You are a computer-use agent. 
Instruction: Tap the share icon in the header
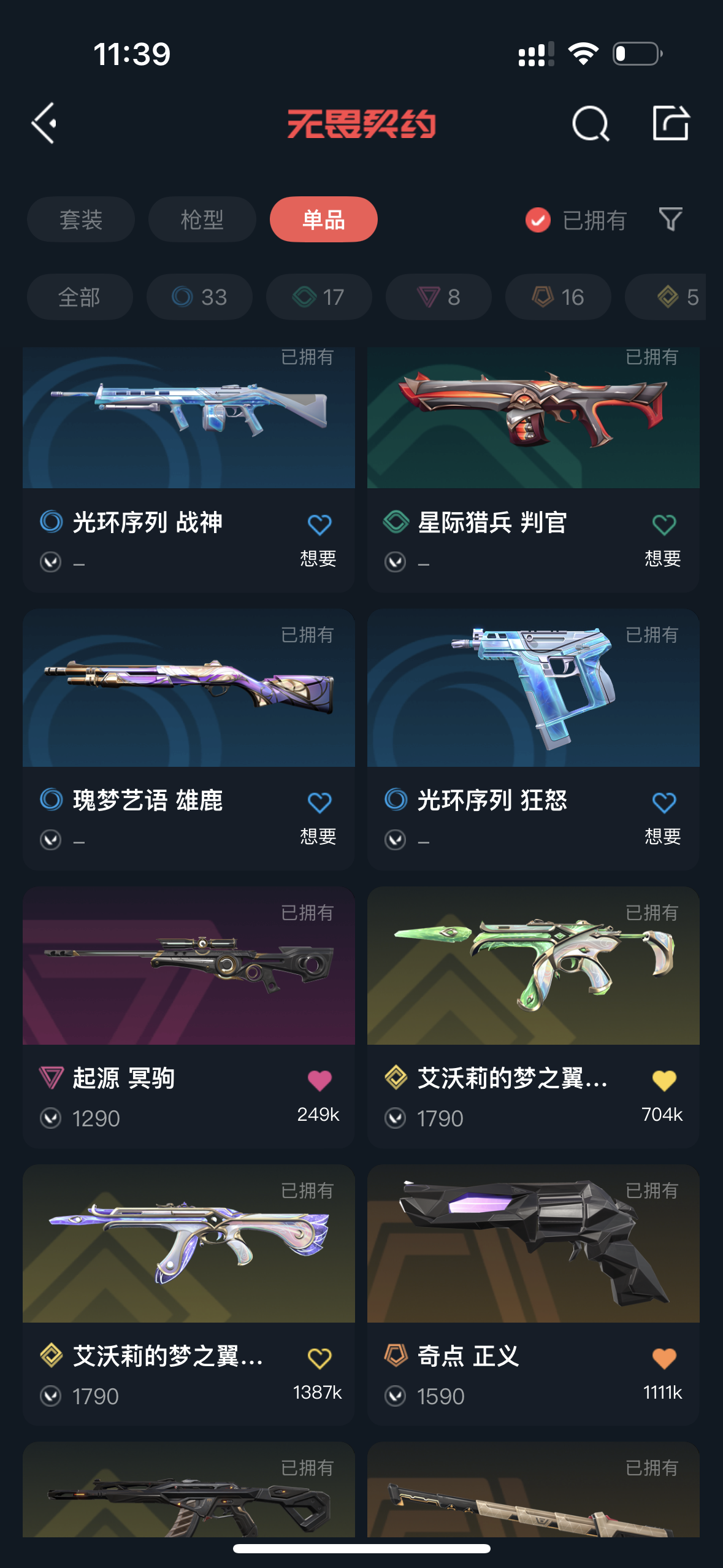click(670, 123)
